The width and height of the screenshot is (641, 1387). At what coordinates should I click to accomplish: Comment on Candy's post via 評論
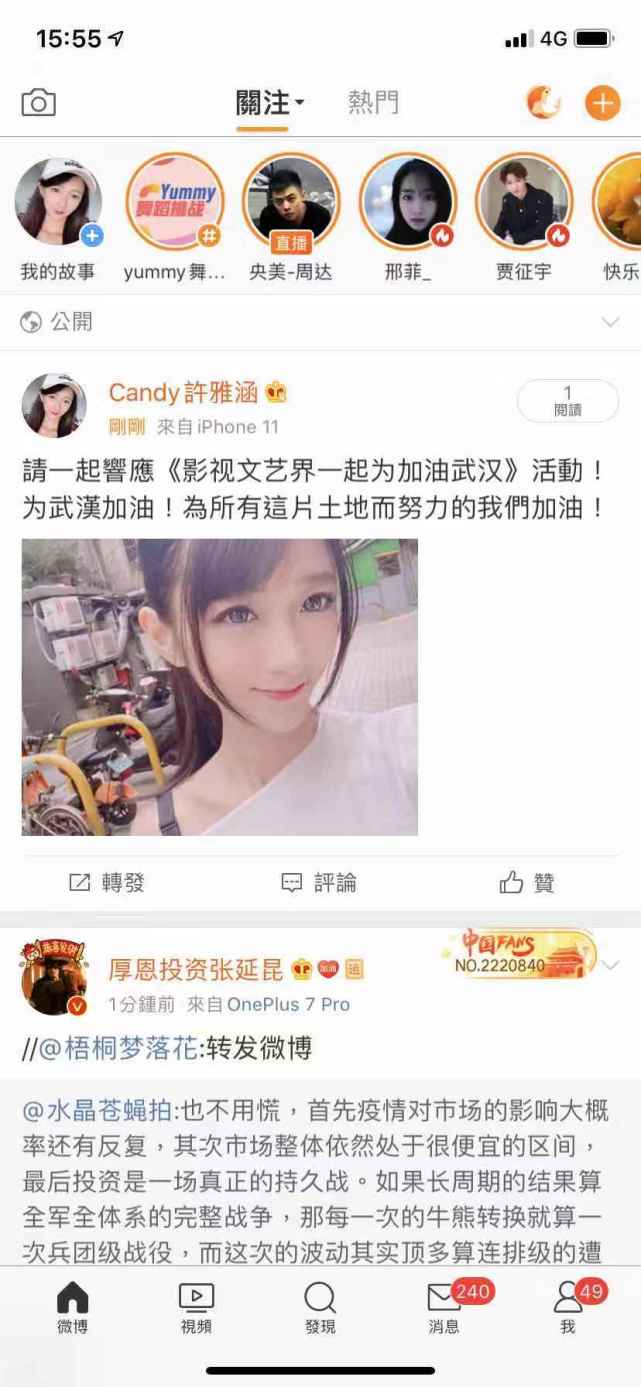coord(319,883)
